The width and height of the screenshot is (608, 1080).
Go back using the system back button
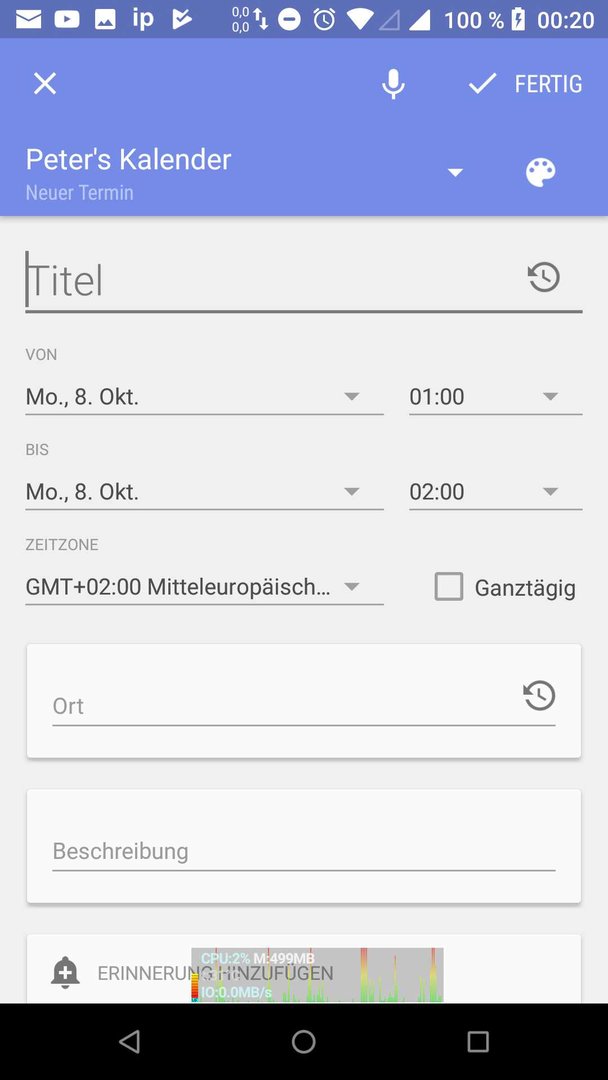(129, 1041)
